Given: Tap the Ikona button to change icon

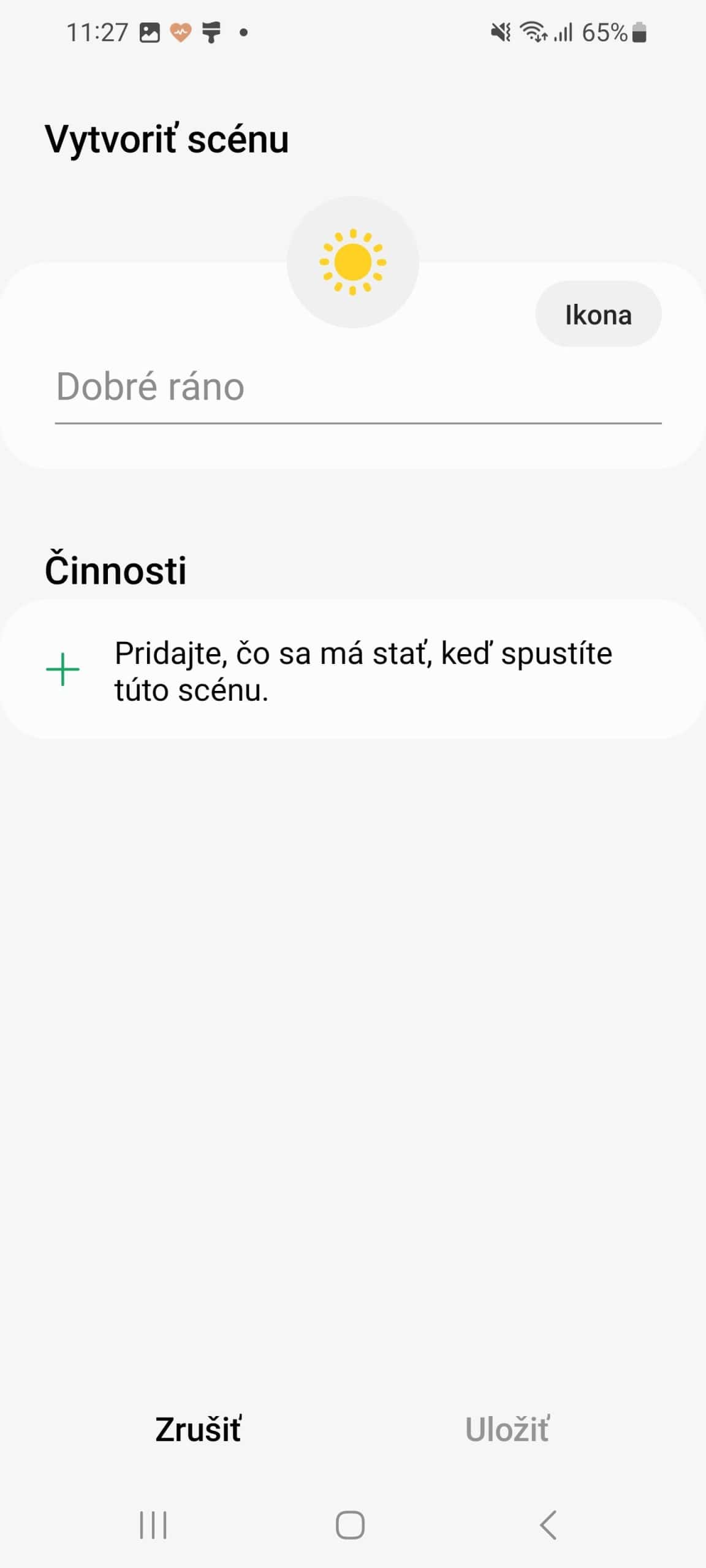Looking at the screenshot, I should (598, 314).
